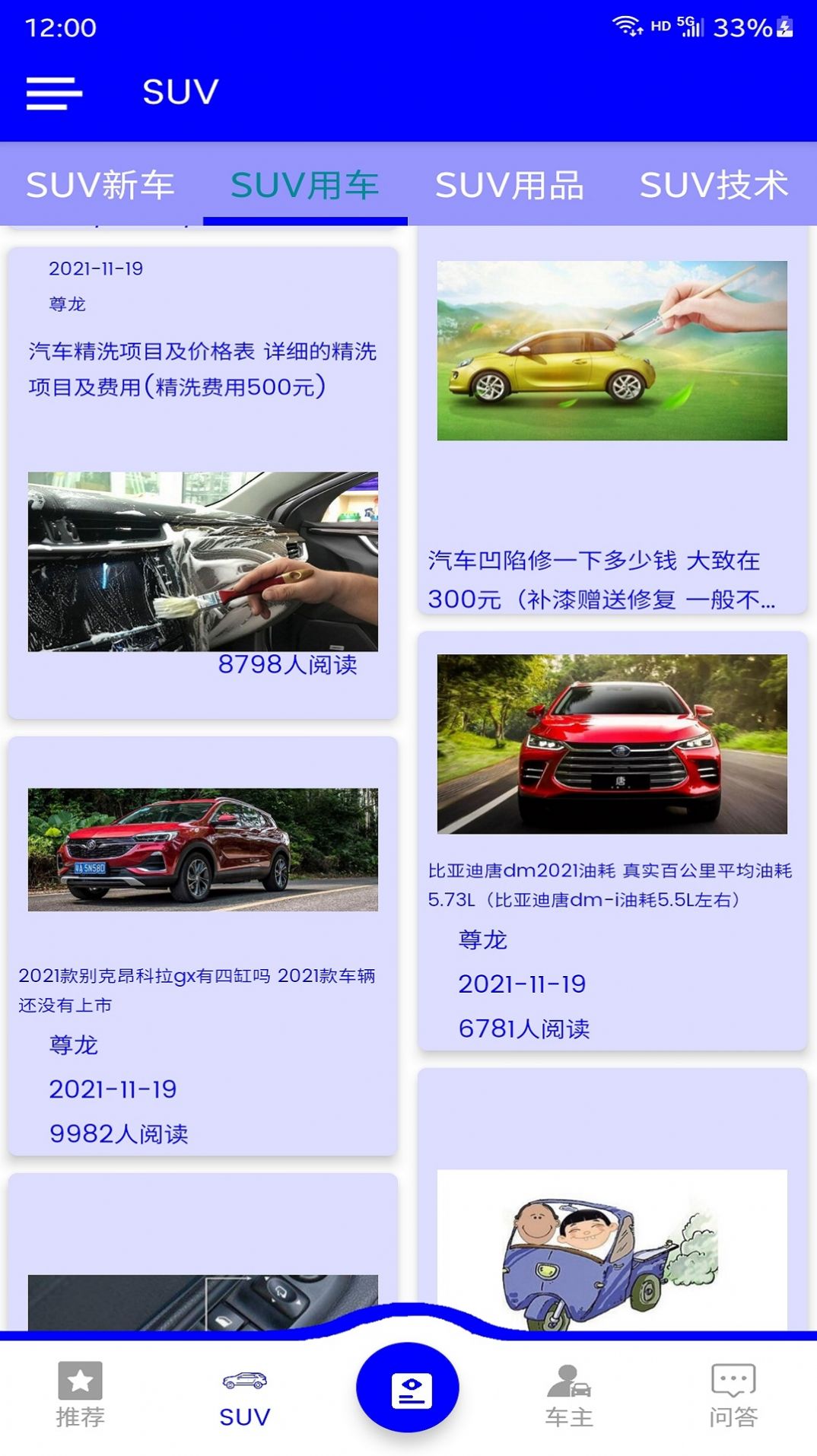Switch to the SUV新车 tab
Viewport: 817px width, 1456px height.
point(100,184)
